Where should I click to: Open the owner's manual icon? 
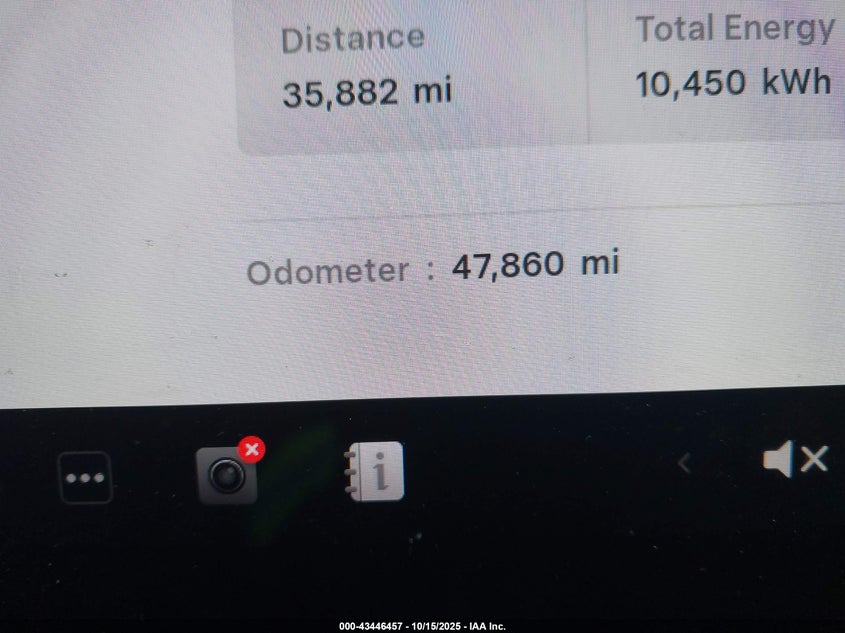coord(375,471)
